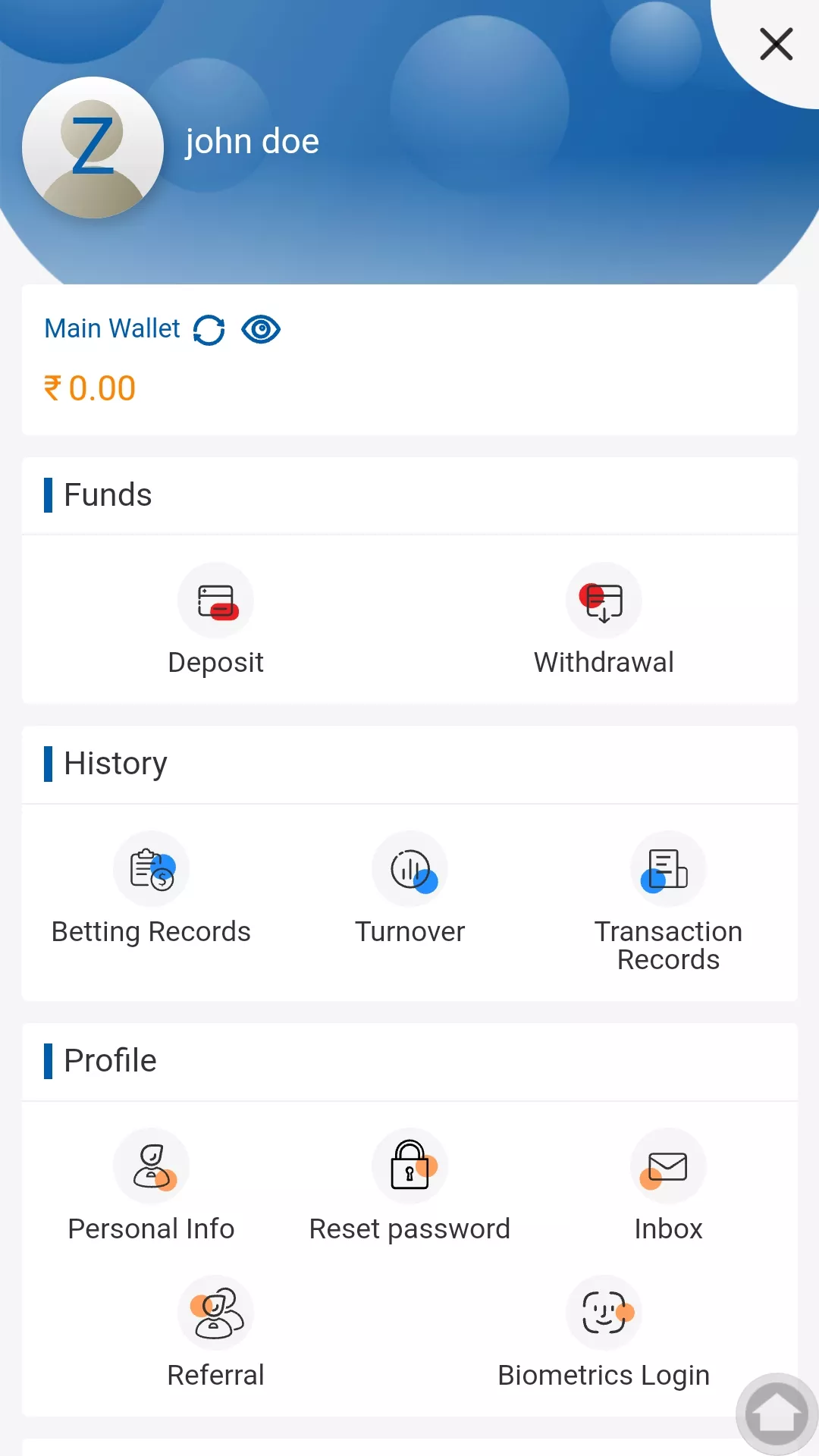819x1456 pixels.
Task: Select the Biometrics Login face icon
Action: pos(604,1312)
